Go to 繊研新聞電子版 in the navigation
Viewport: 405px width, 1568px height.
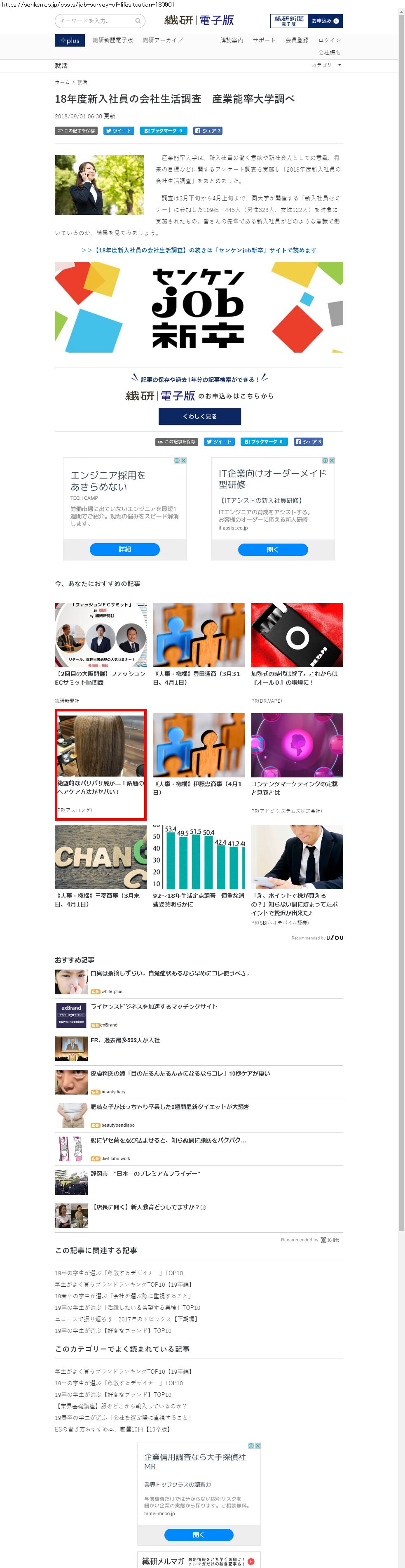click(x=112, y=41)
